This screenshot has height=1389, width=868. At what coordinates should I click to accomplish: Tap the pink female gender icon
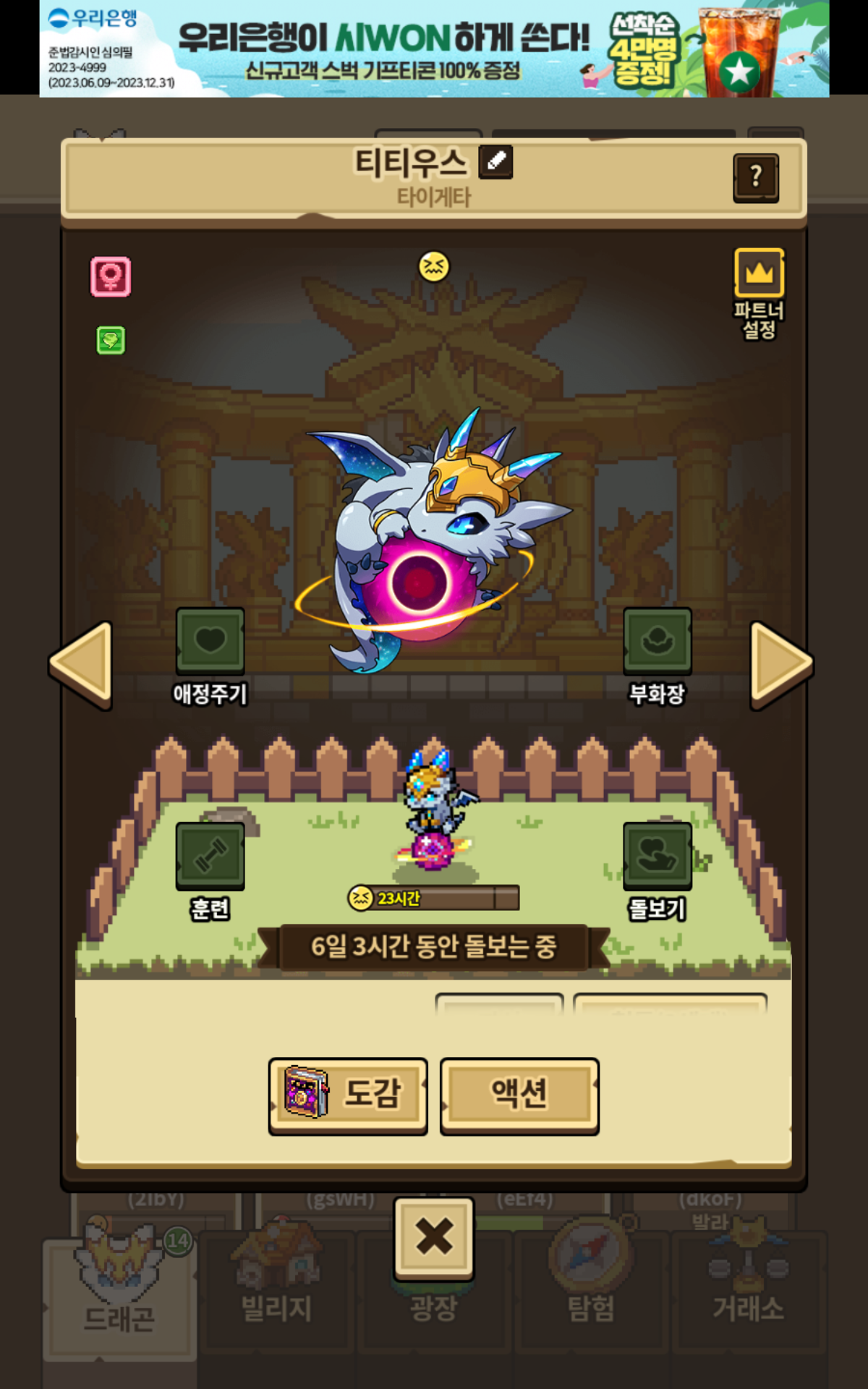pos(111,276)
